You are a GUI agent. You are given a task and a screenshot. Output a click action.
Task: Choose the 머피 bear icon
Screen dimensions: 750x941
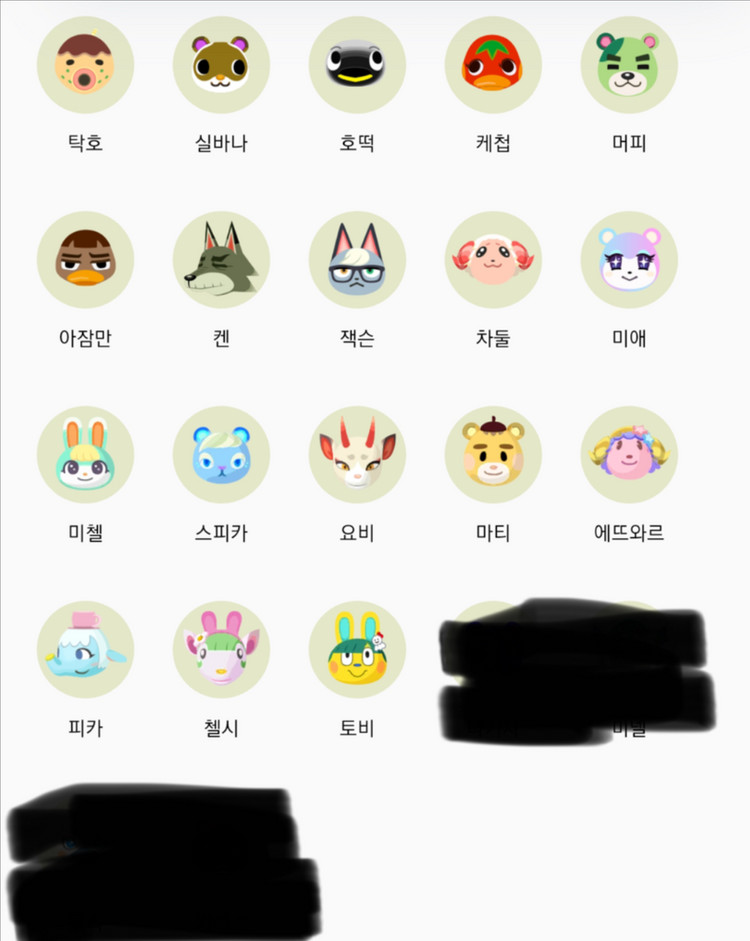coord(629,65)
